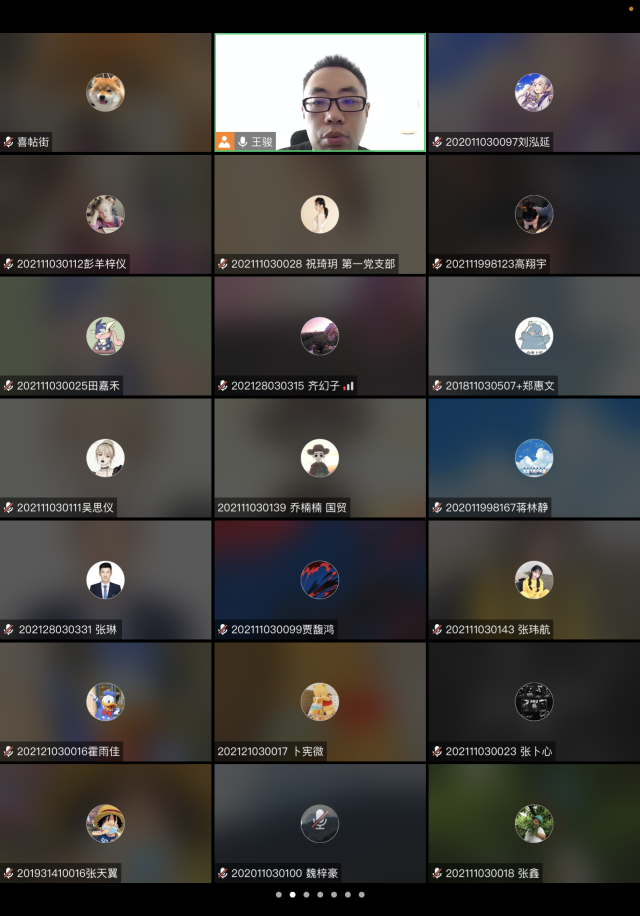
Task: Tap participant 202121030017 卜宪微
Action: point(320,702)
